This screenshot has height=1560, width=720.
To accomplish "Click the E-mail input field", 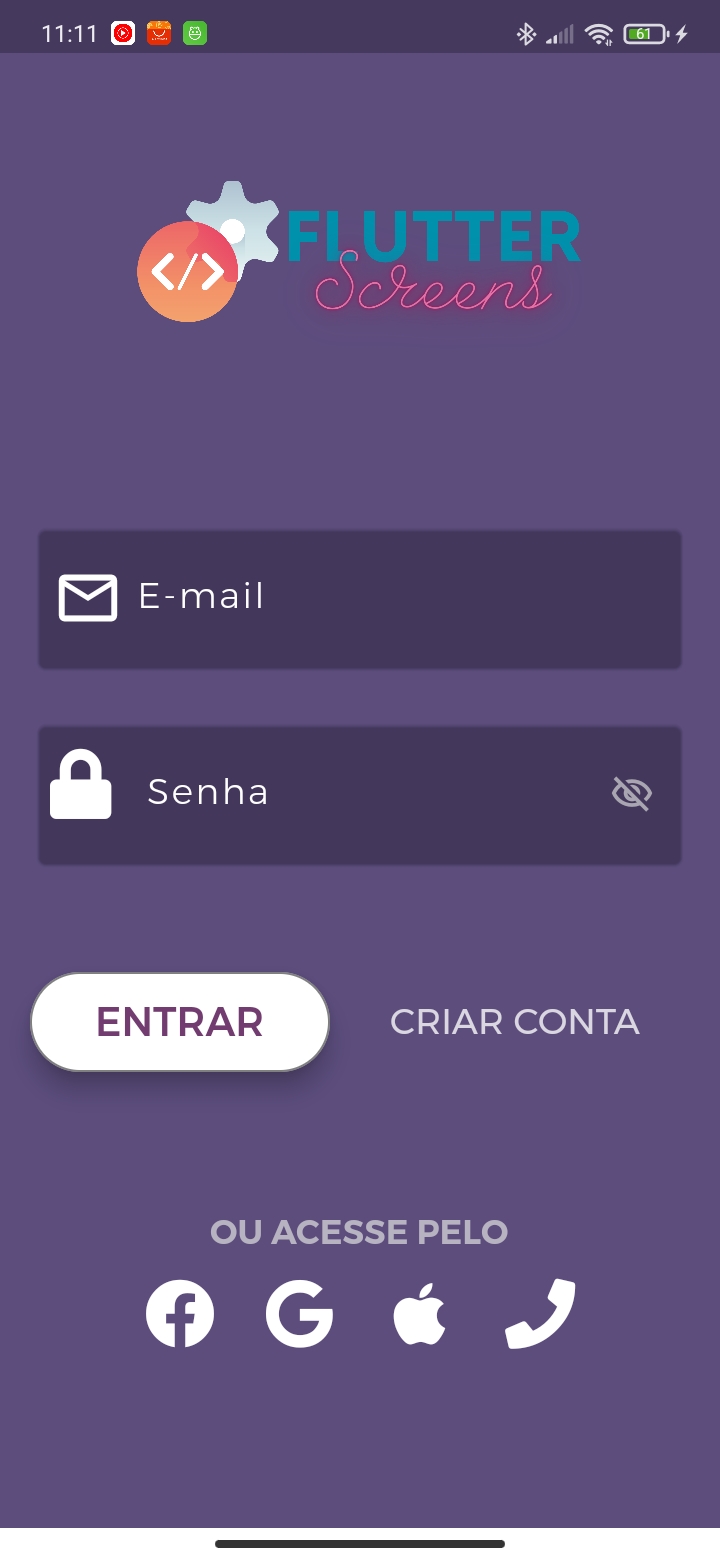I will pyautogui.click(x=360, y=598).
